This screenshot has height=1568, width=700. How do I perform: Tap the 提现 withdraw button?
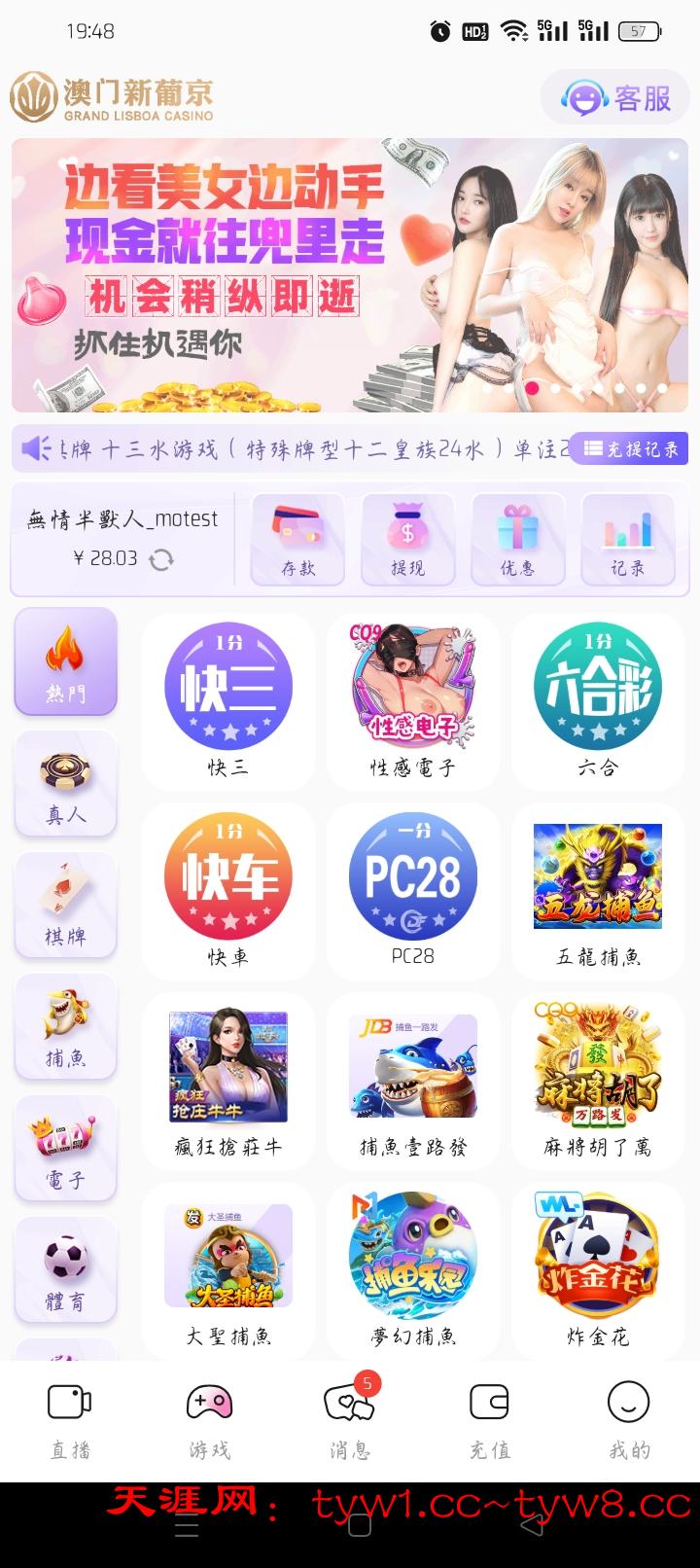click(x=407, y=540)
